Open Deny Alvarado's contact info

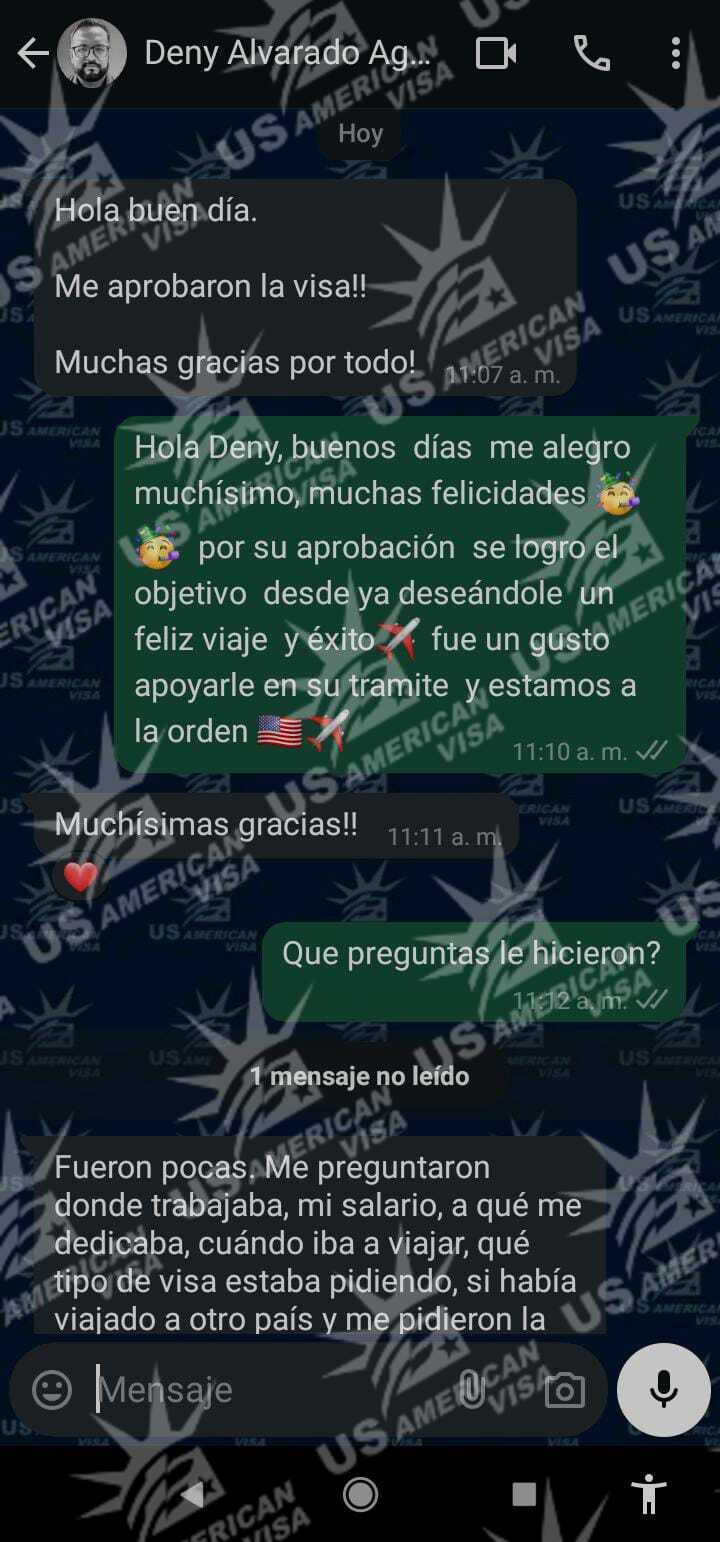[290, 54]
